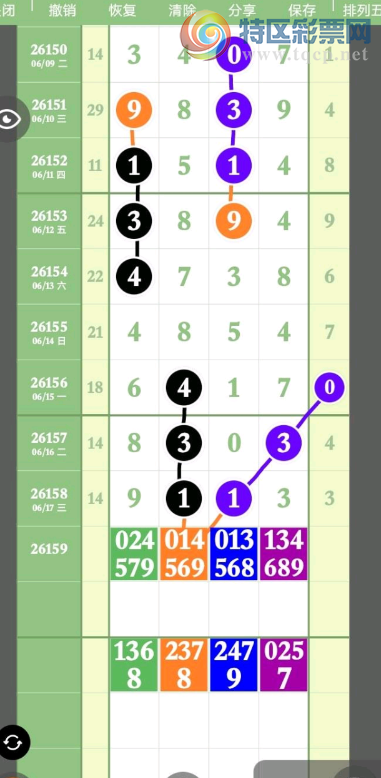381x778 pixels.
Task: Tap 关闭 to close the chart
Action: pos(7,10)
